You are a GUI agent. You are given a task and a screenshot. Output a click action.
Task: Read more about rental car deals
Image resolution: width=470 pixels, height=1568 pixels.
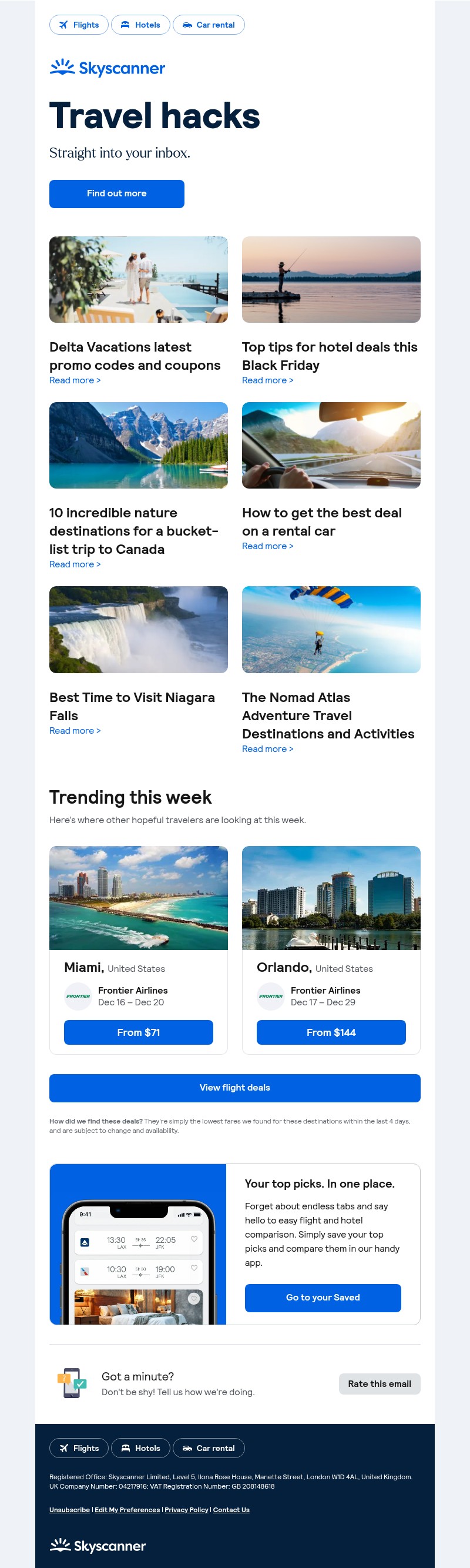click(267, 546)
